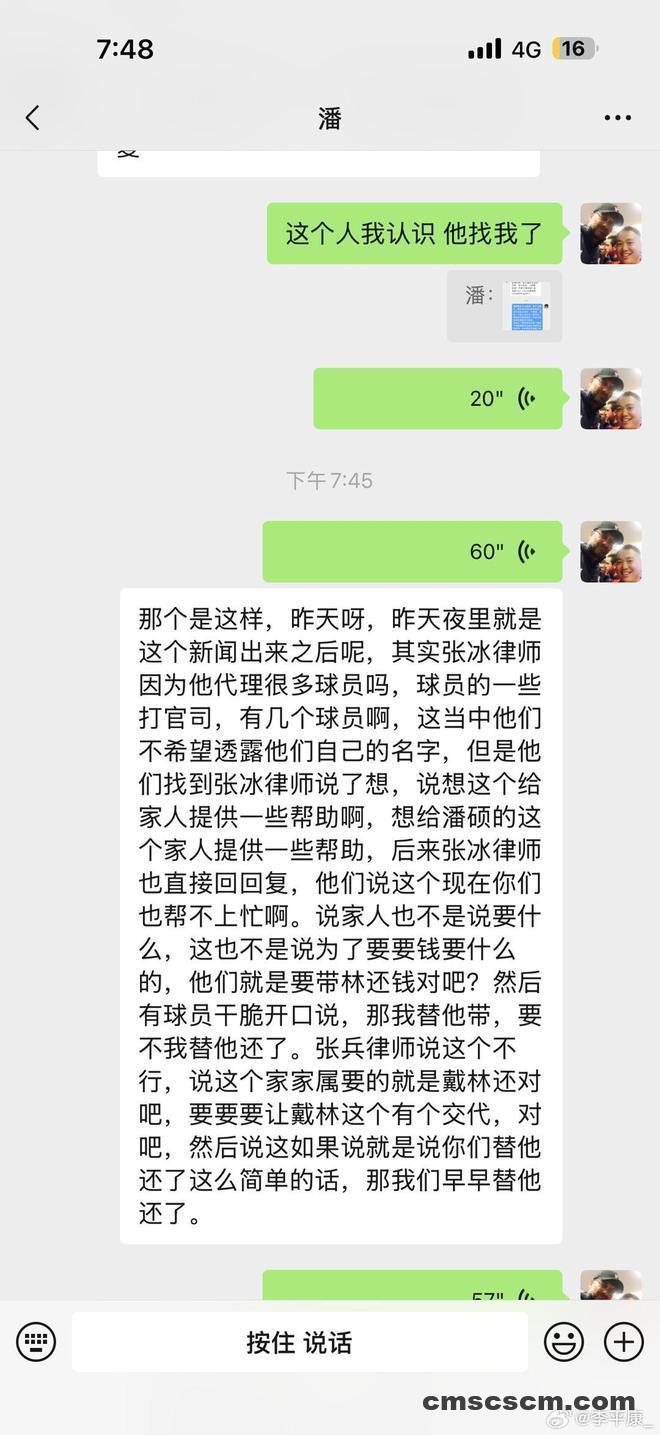The width and height of the screenshot is (660, 1435).
Task: Open the plus attachments menu
Action: click(624, 1341)
